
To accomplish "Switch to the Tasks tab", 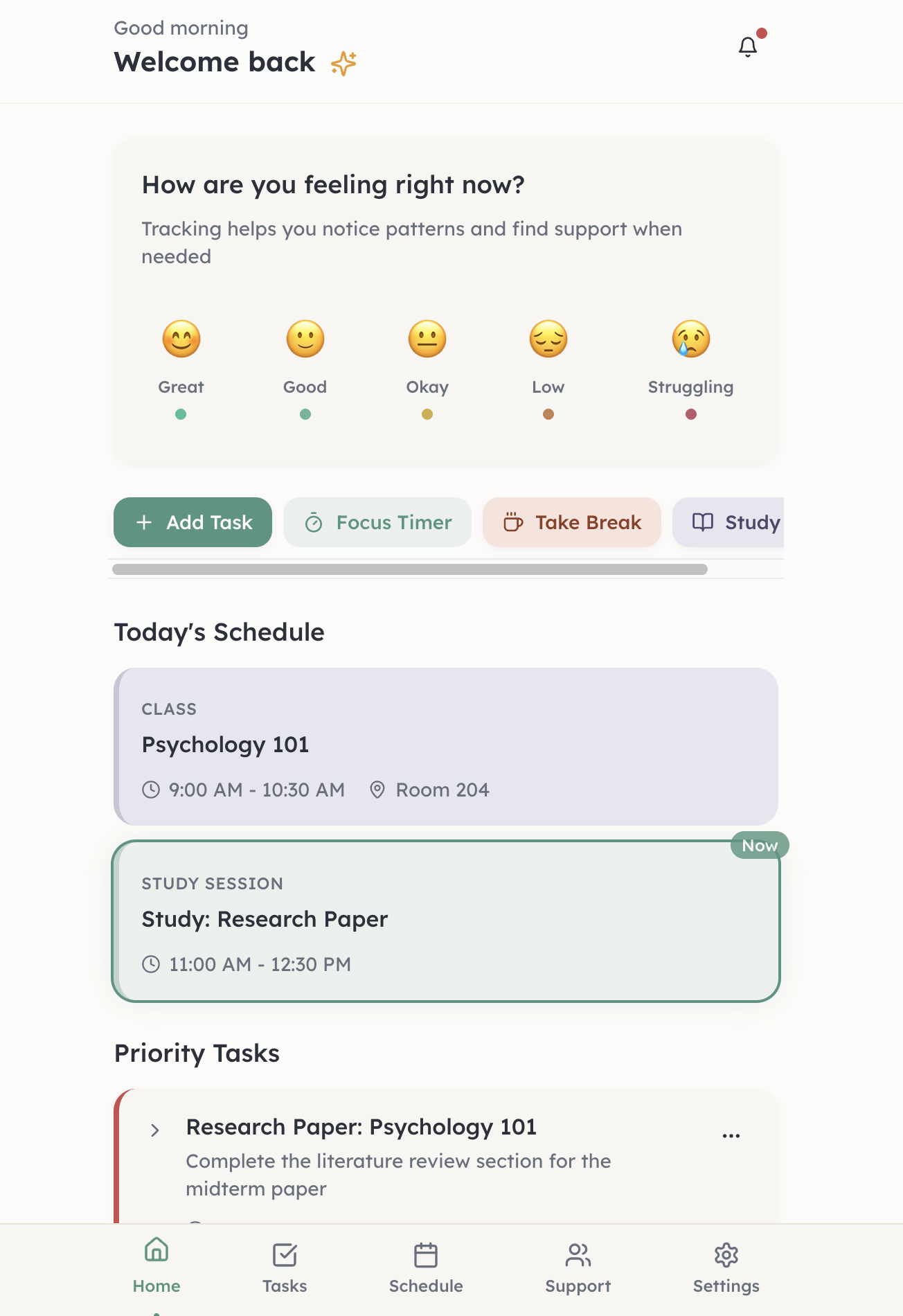I will tap(285, 1265).
